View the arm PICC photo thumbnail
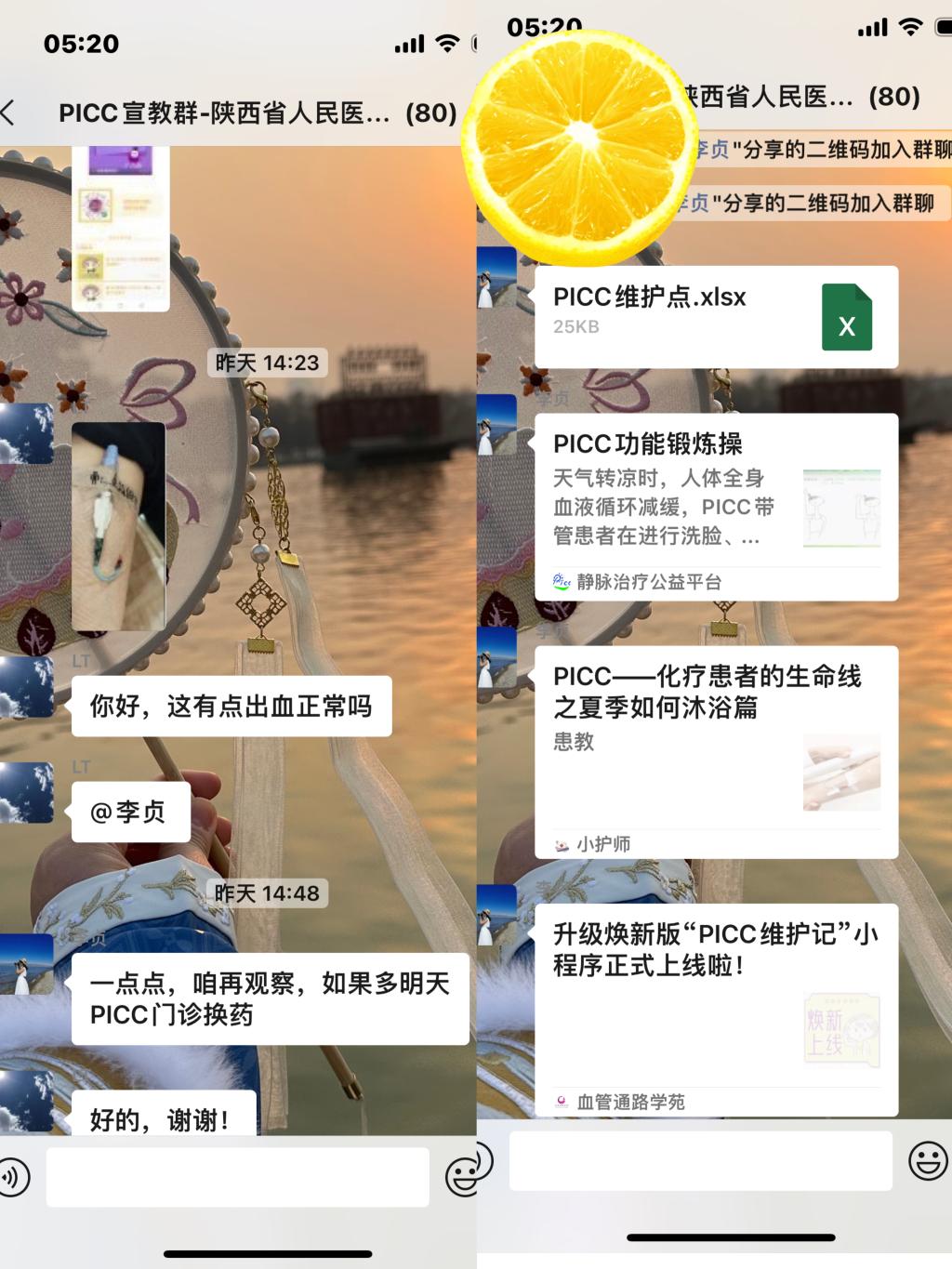This screenshot has height=1269, width=952. [117, 525]
